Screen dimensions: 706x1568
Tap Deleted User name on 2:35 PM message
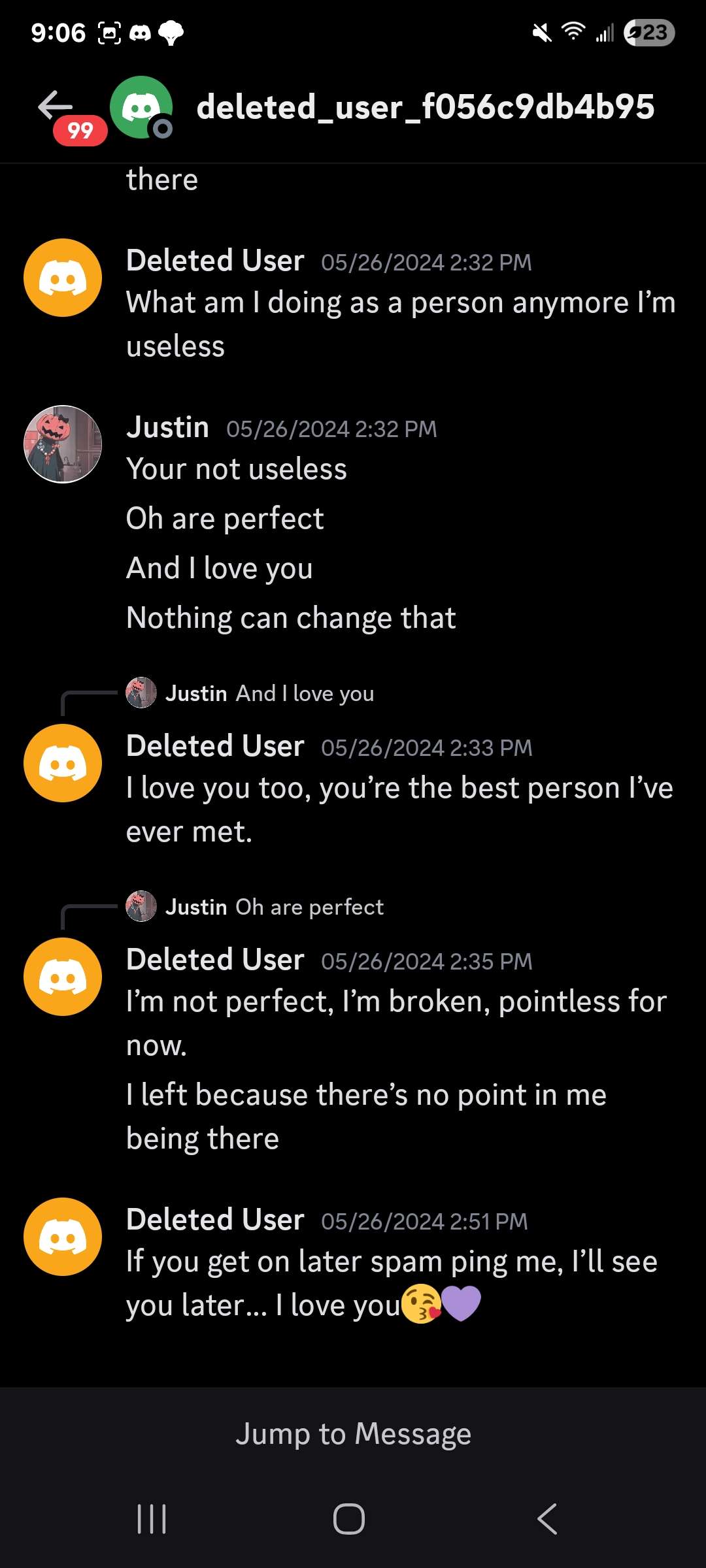pyautogui.click(x=215, y=960)
